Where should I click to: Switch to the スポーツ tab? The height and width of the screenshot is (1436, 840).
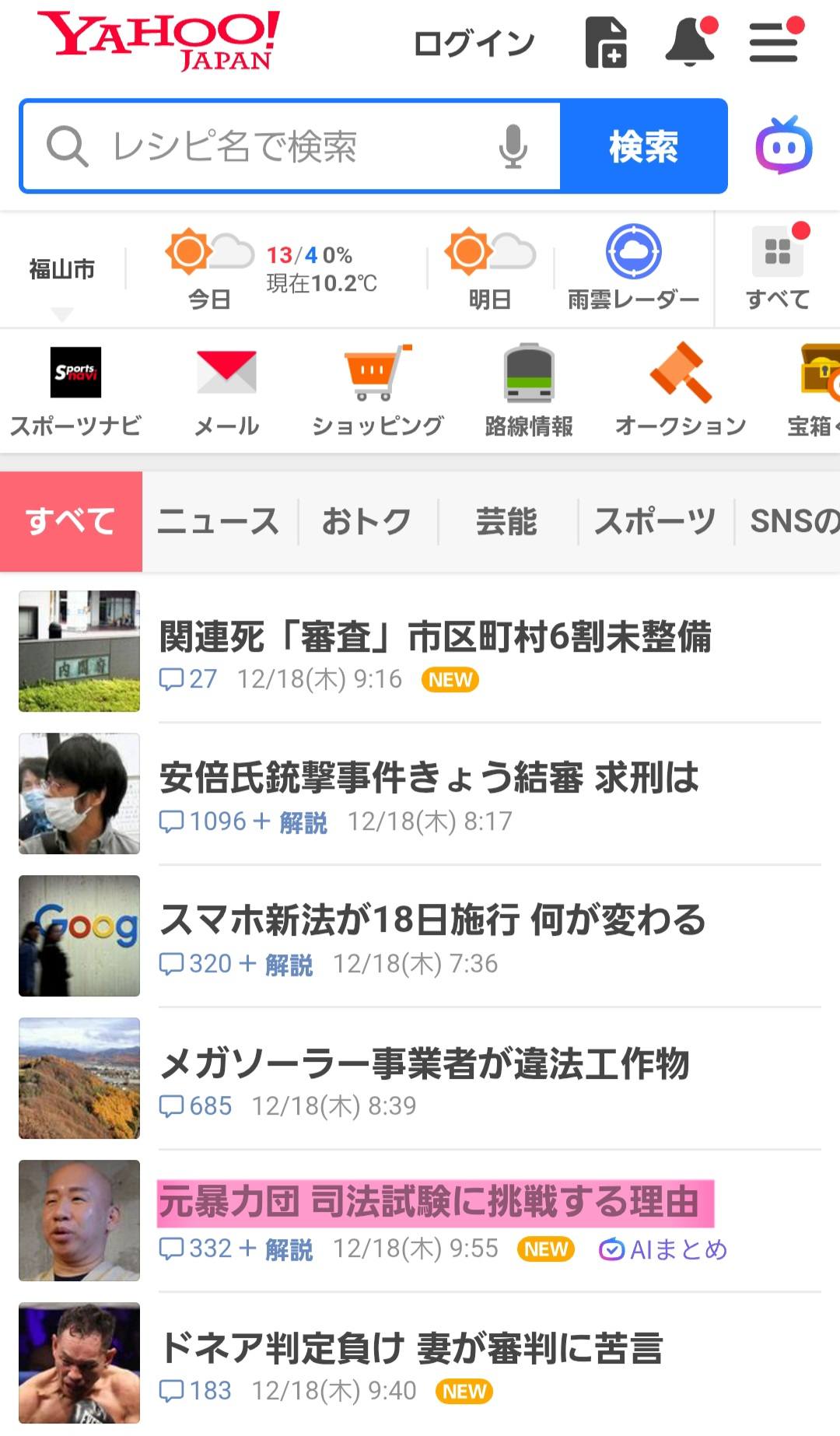point(655,521)
